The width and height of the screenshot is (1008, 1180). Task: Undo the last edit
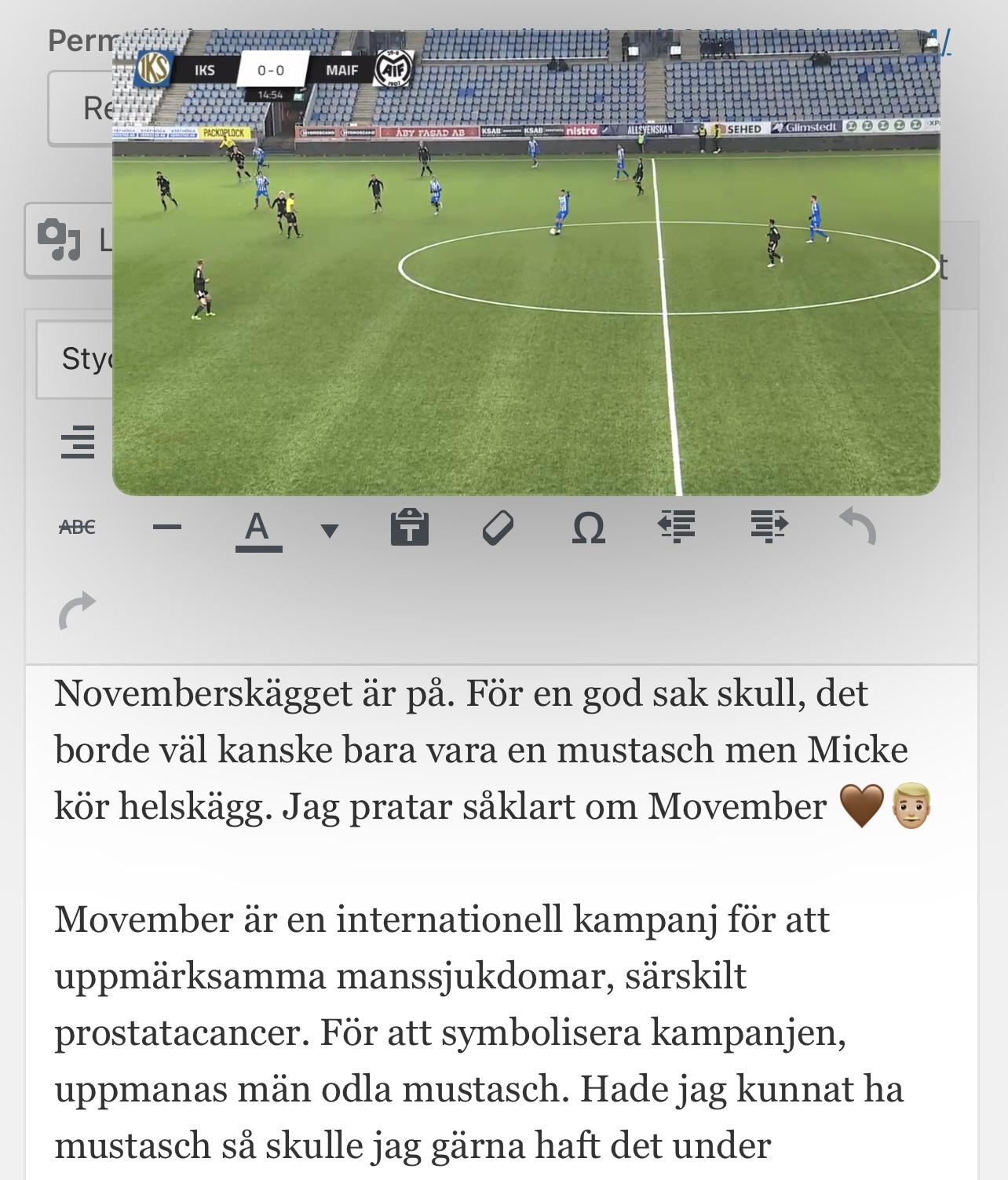point(857,526)
